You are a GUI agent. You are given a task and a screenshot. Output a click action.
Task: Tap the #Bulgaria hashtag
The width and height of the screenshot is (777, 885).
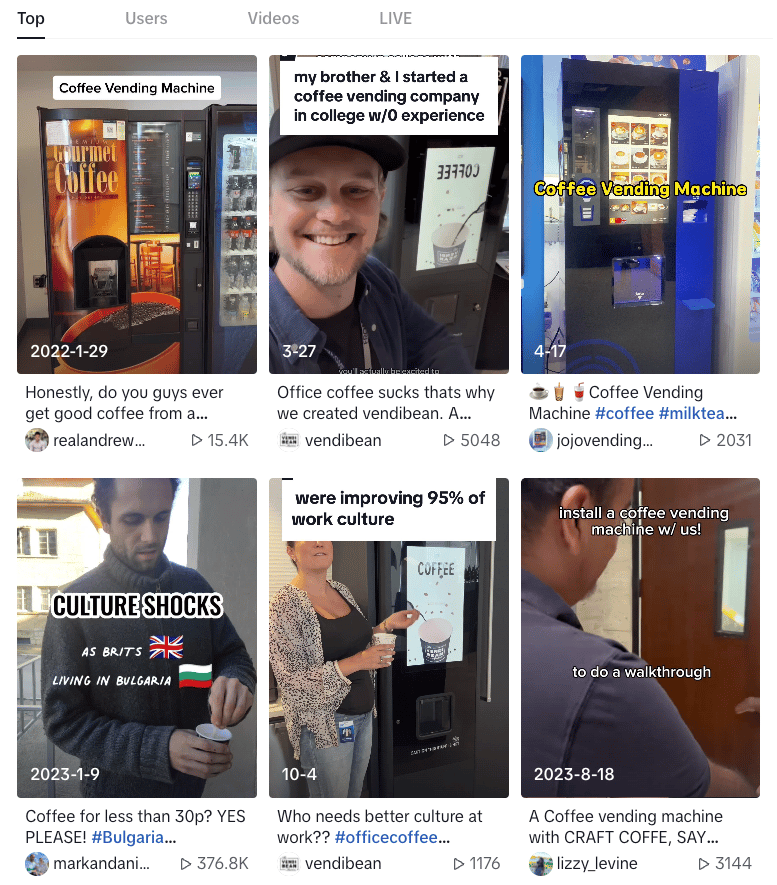coord(133,837)
